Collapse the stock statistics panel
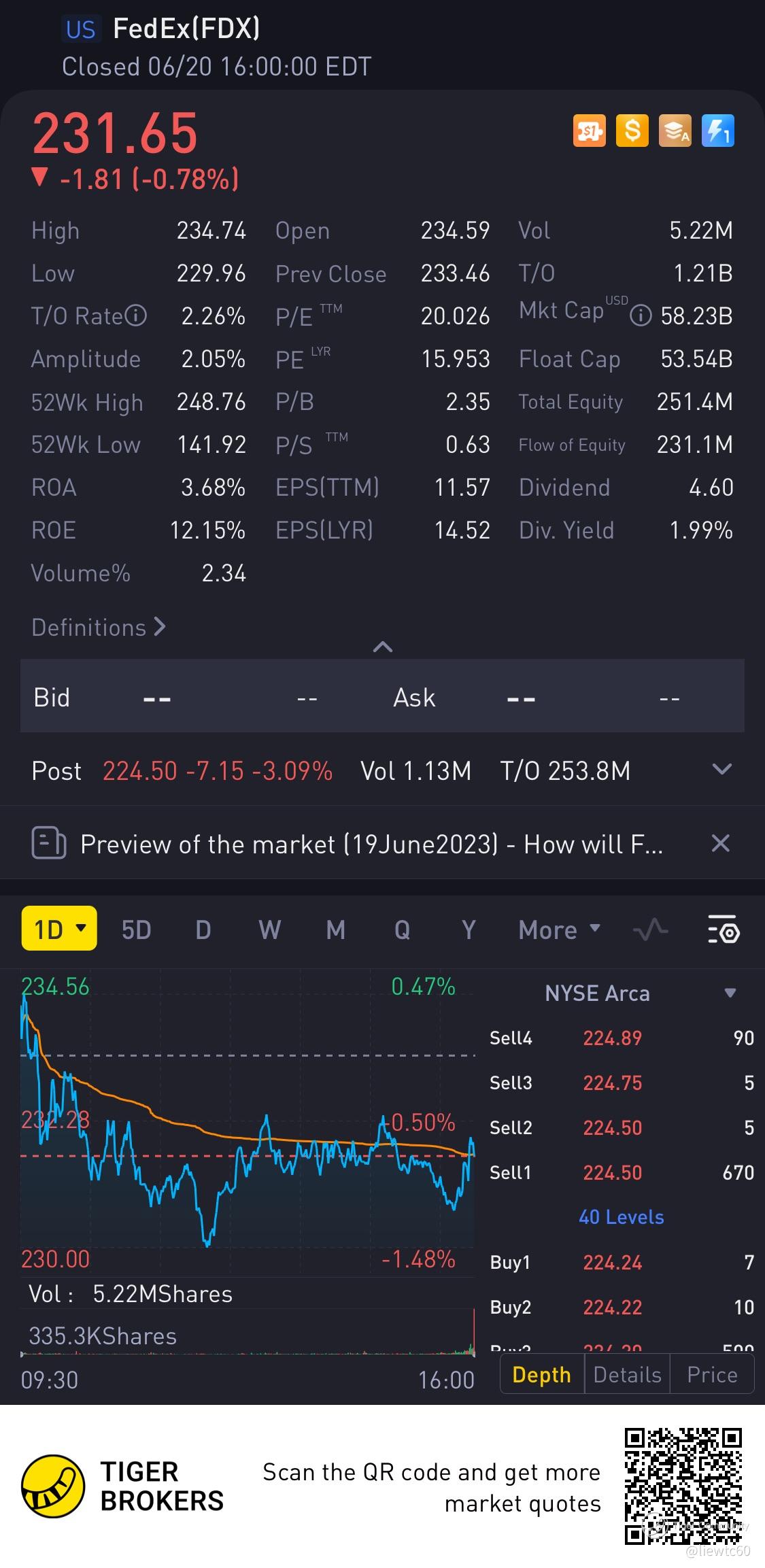Viewport: 765px width, 1568px height. click(383, 647)
